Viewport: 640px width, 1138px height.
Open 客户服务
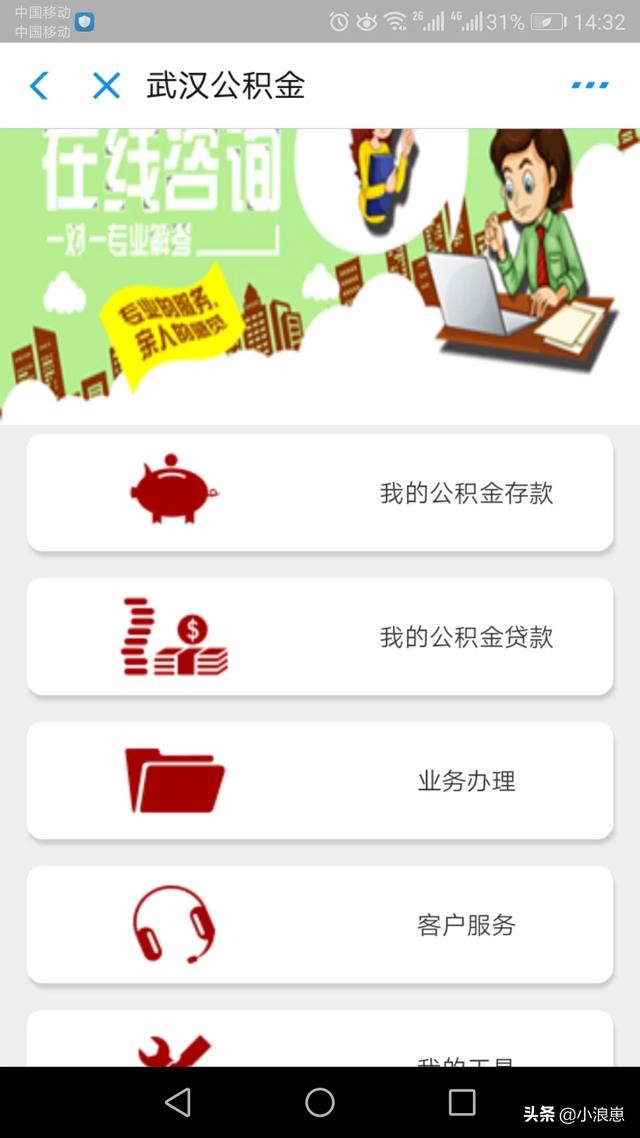(320, 924)
